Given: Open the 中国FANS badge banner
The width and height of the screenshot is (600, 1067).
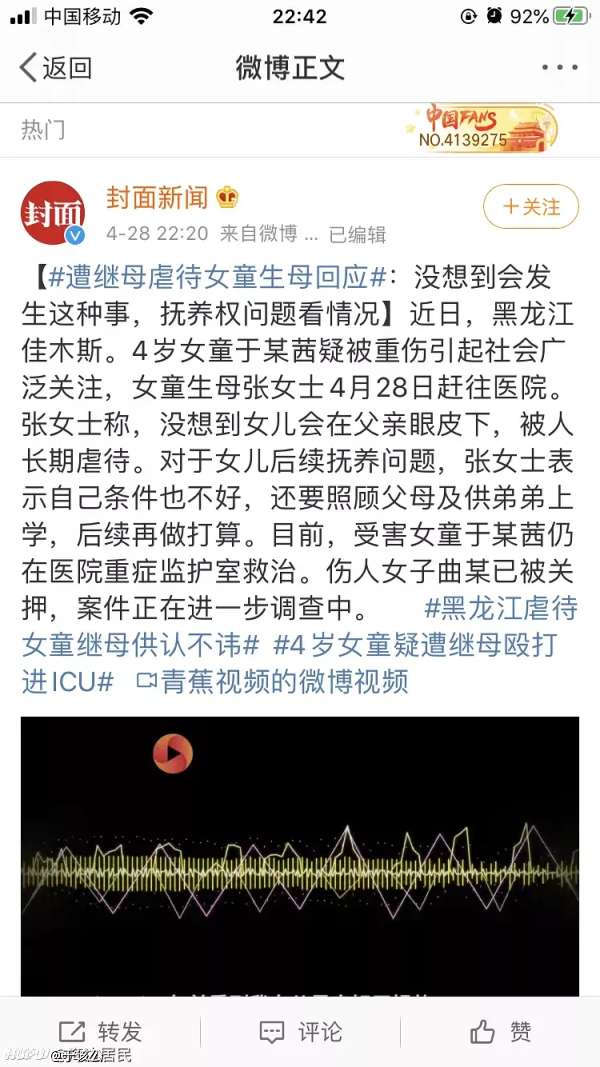Looking at the screenshot, I should click(482, 128).
